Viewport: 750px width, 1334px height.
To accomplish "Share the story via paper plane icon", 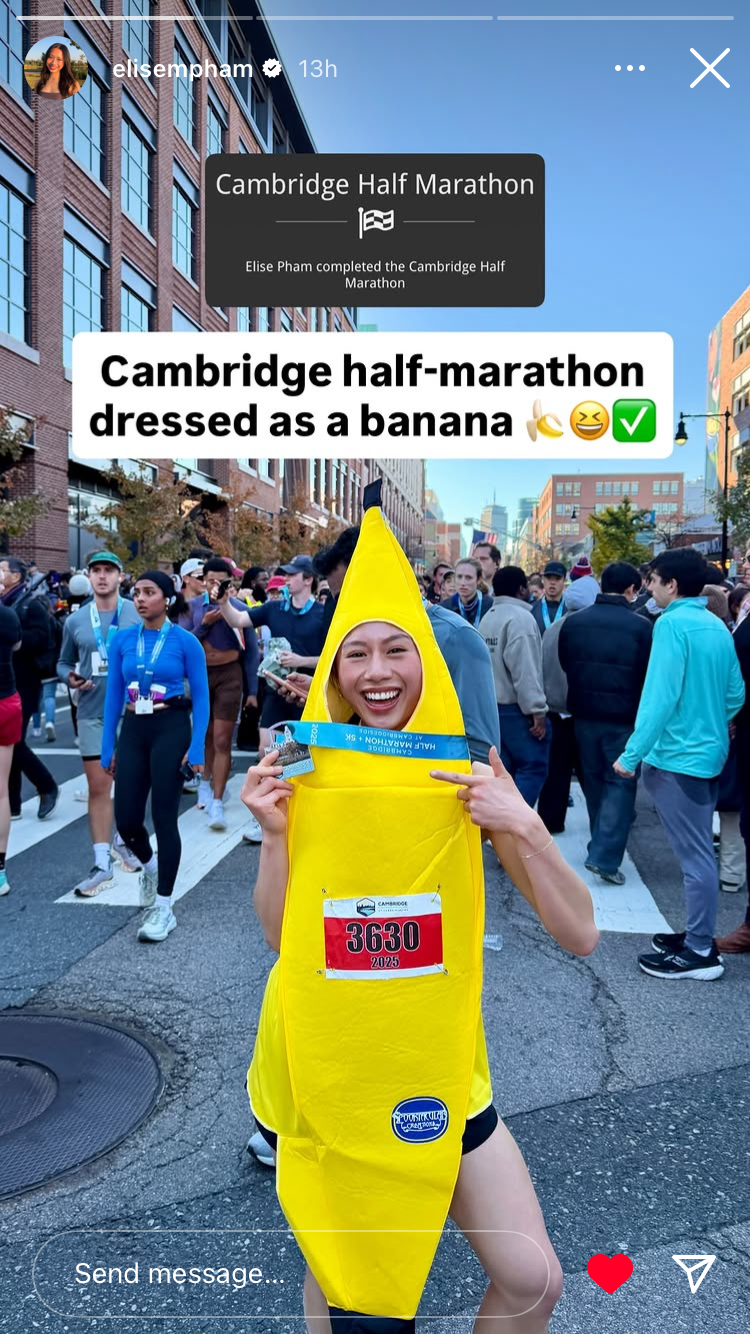I will 693,1273.
